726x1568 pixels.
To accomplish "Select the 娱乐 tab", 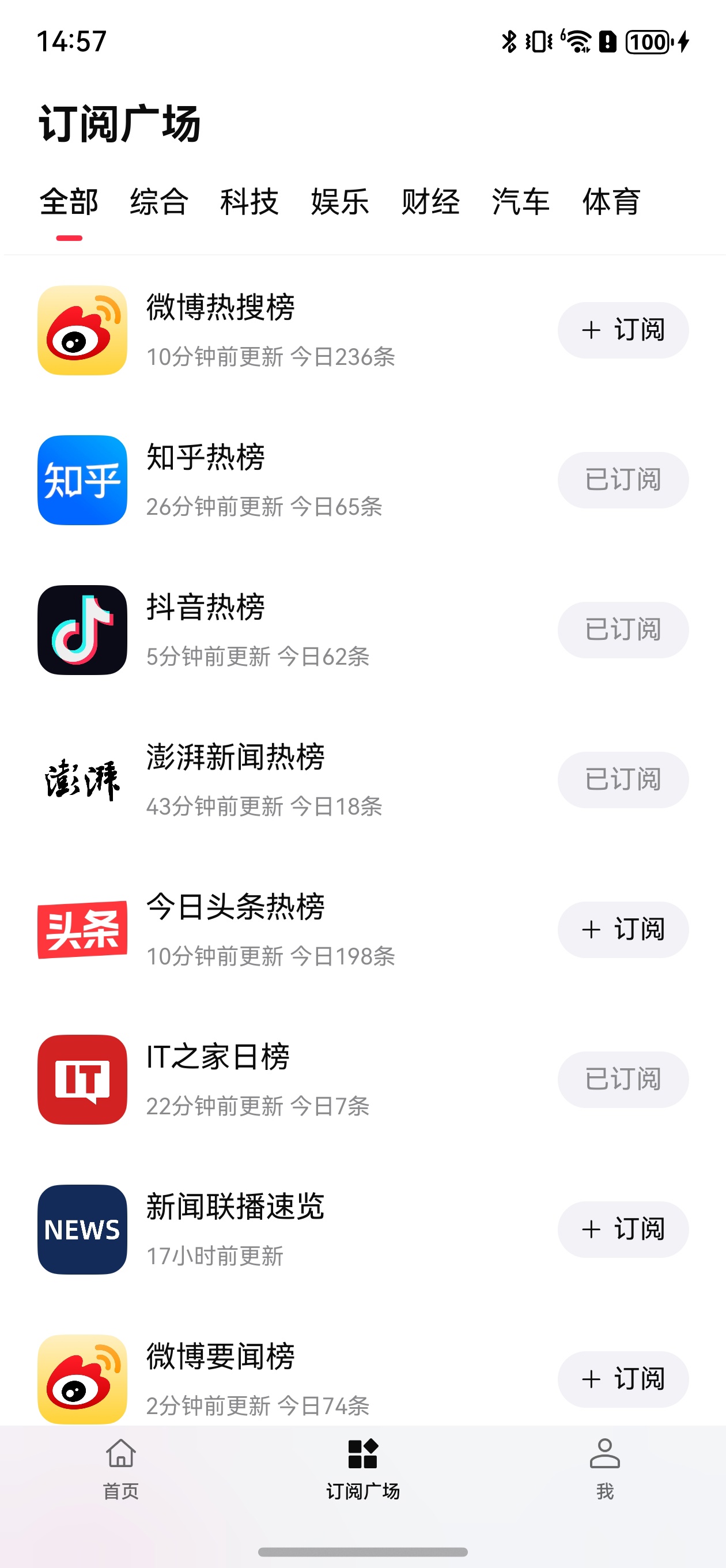I will coord(339,202).
